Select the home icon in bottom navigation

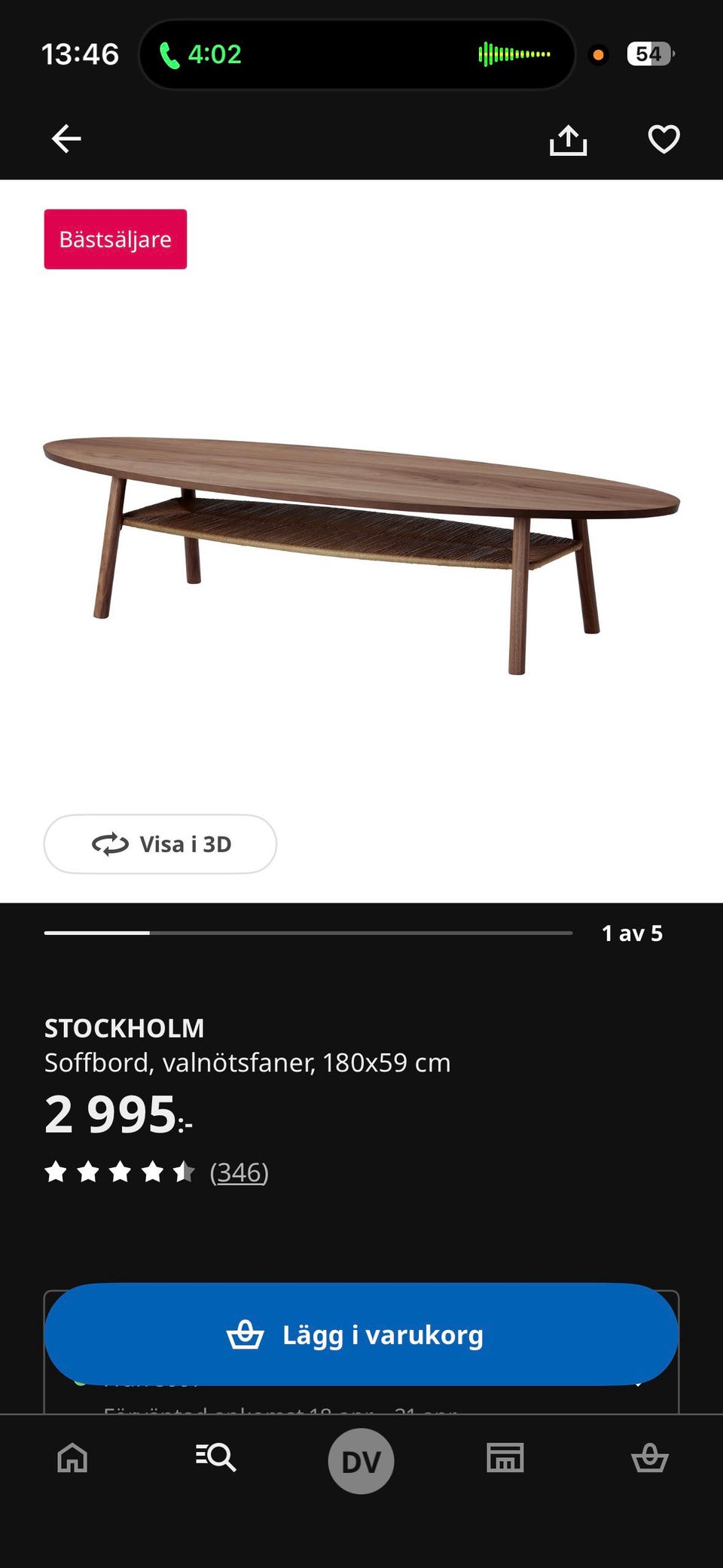71,1459
